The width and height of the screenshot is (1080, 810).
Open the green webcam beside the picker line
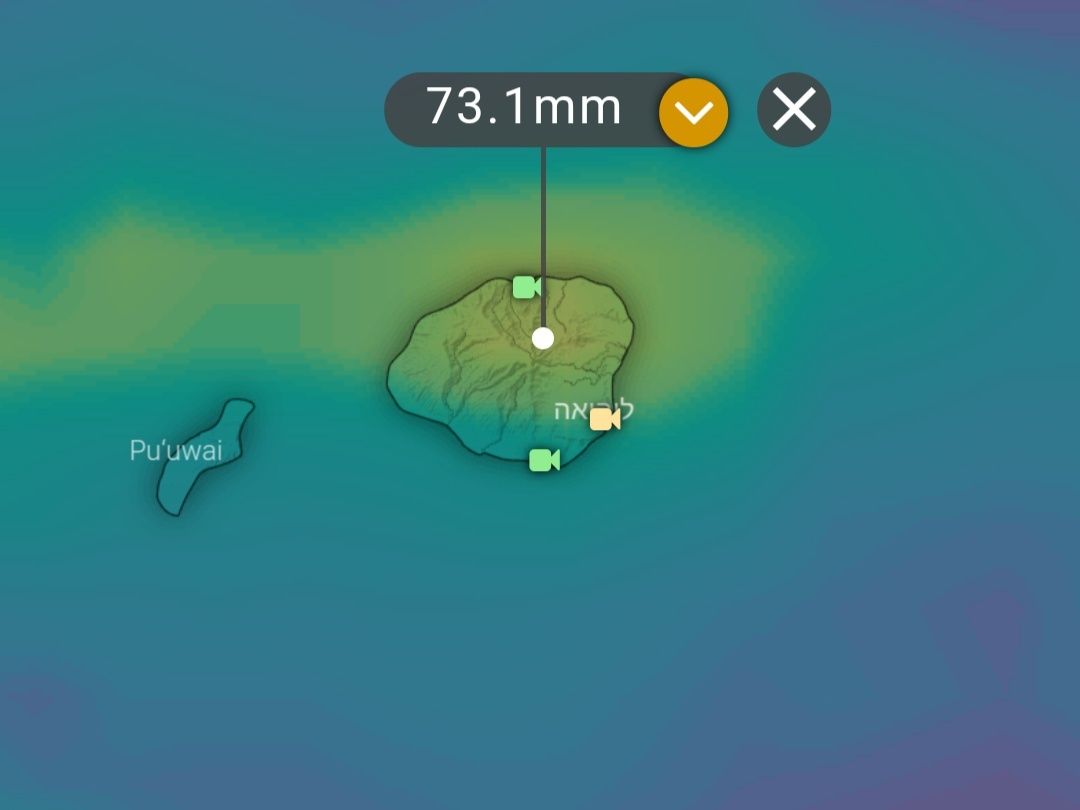pos(526,287)
